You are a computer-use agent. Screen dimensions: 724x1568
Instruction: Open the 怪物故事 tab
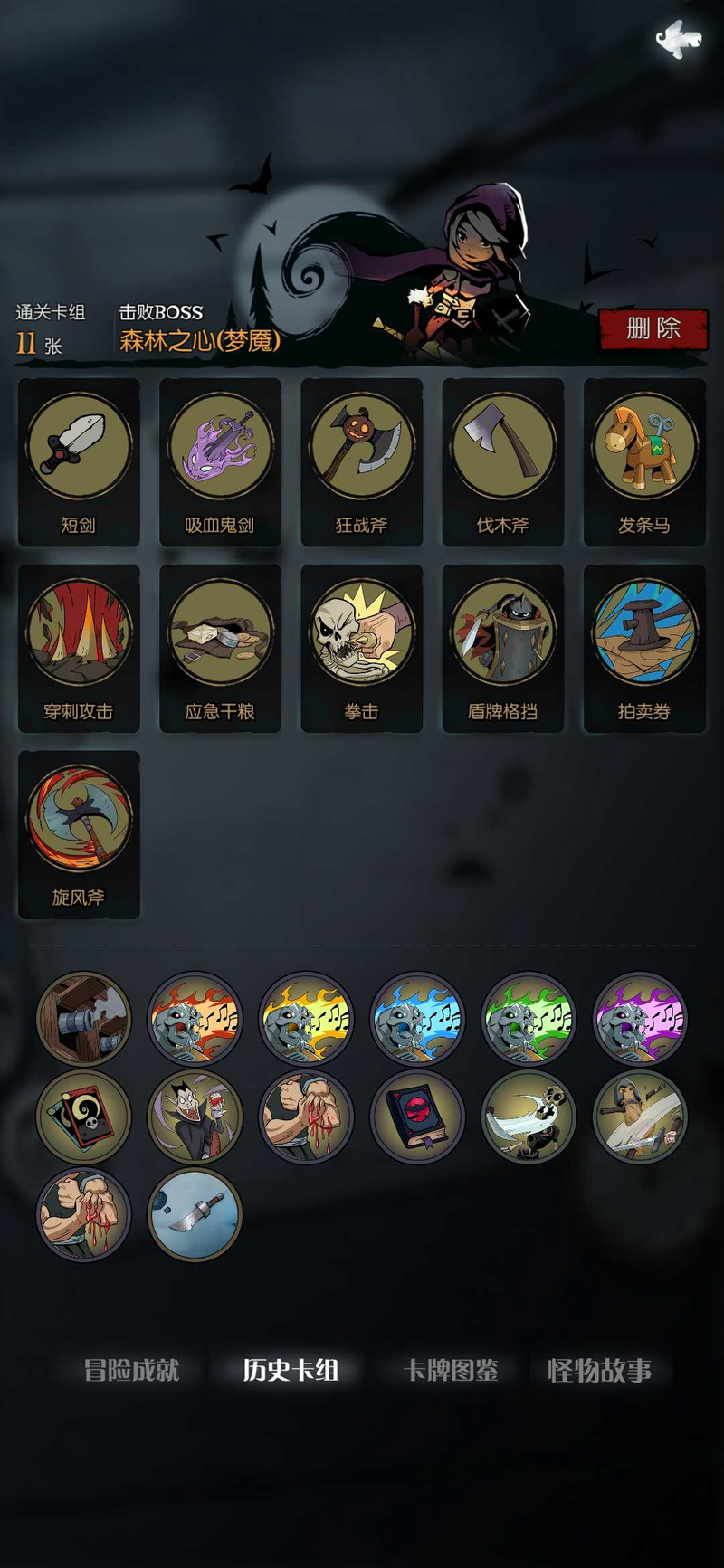pos(599,1370)
